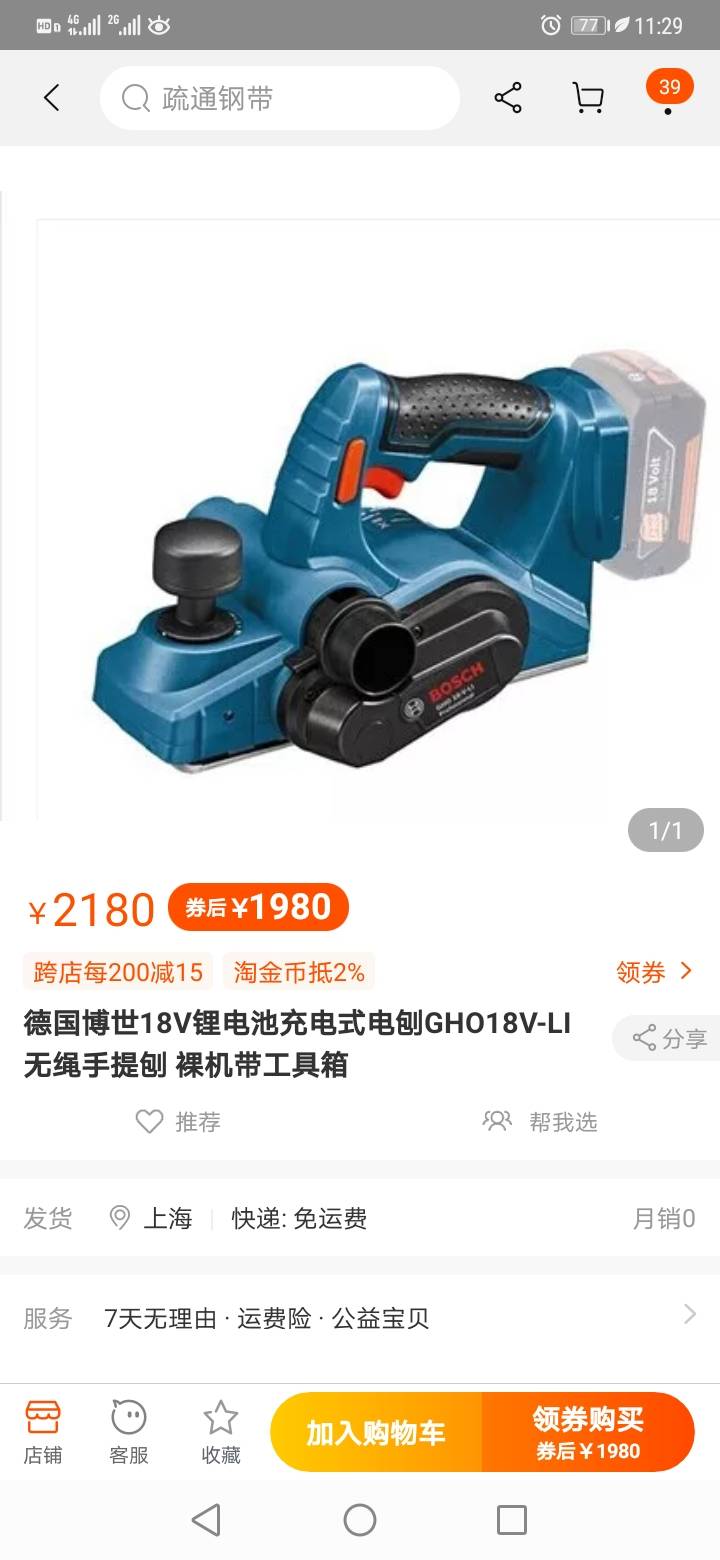
Task: Add item to 收藏 favorites
Action: coord(221,1432)
